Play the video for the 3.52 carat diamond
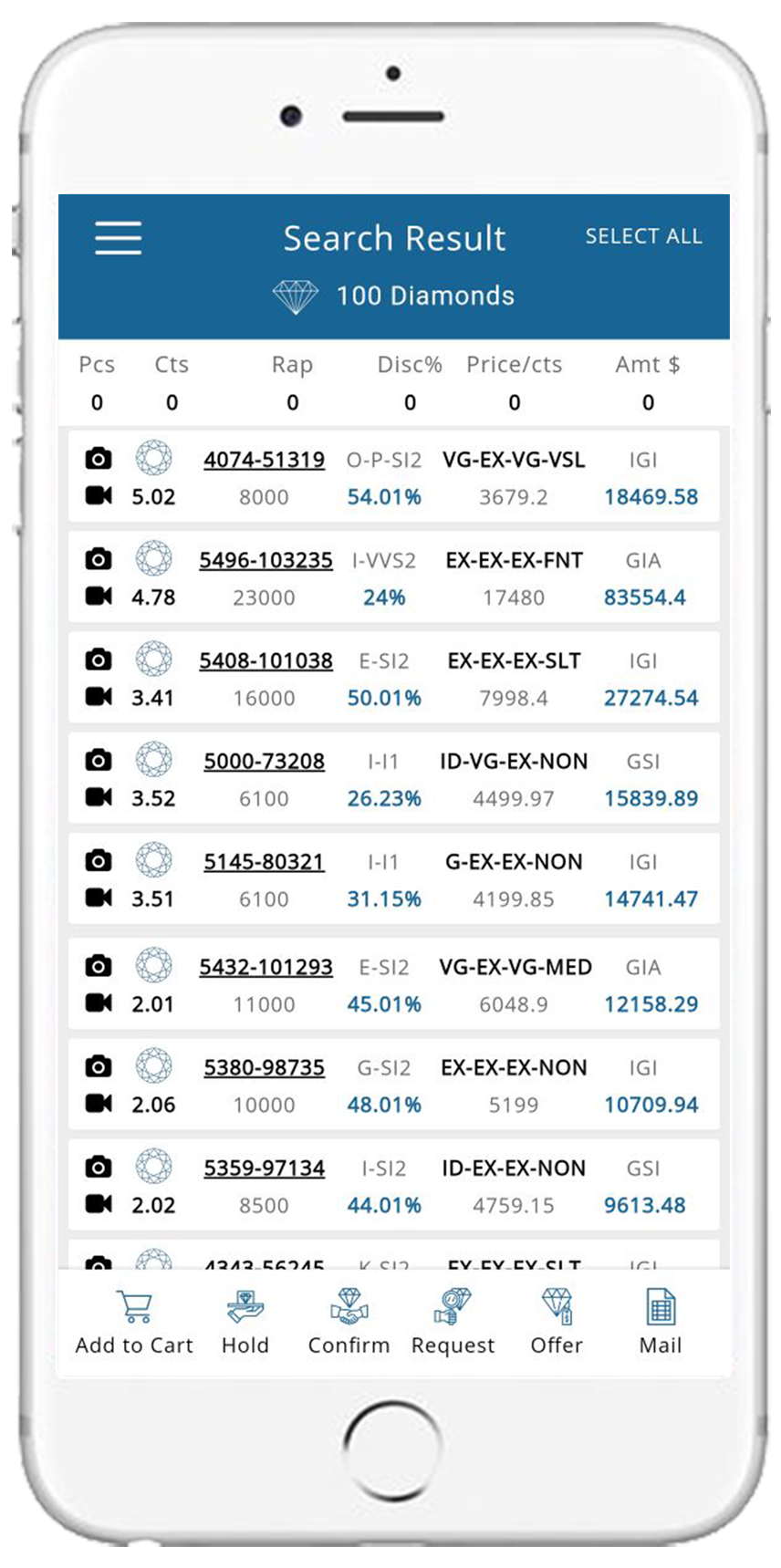Viewport: 781px width, 1568px height. [99, 797]
